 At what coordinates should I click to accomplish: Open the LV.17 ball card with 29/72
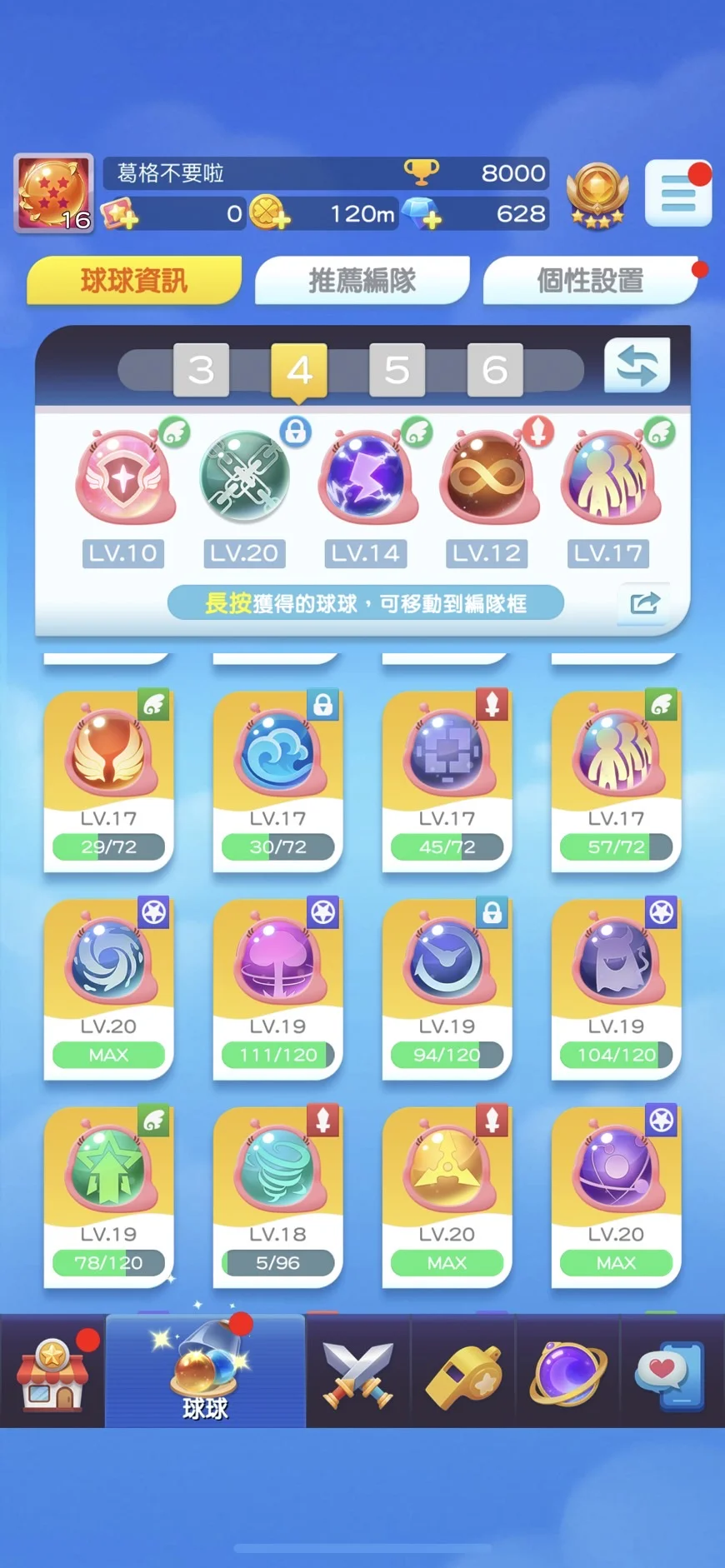pyautogui.click(x=108, y=781)
